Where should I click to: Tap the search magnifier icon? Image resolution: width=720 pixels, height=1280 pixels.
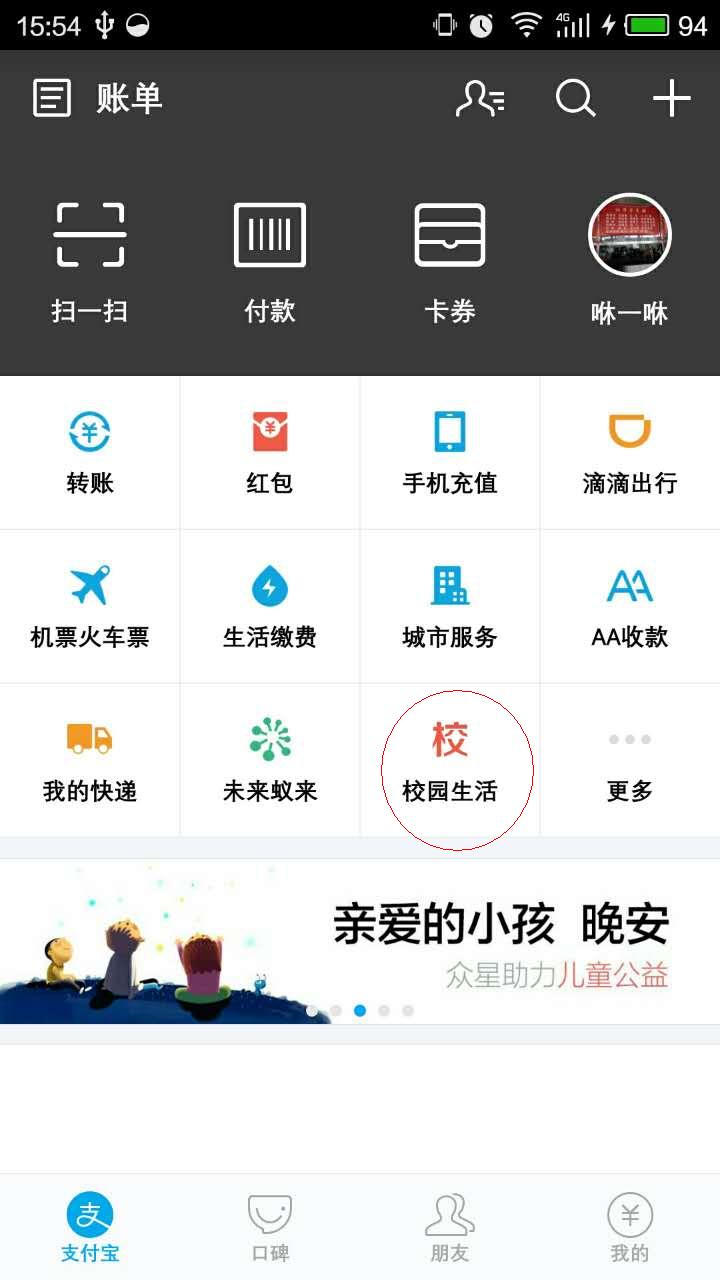576,99
